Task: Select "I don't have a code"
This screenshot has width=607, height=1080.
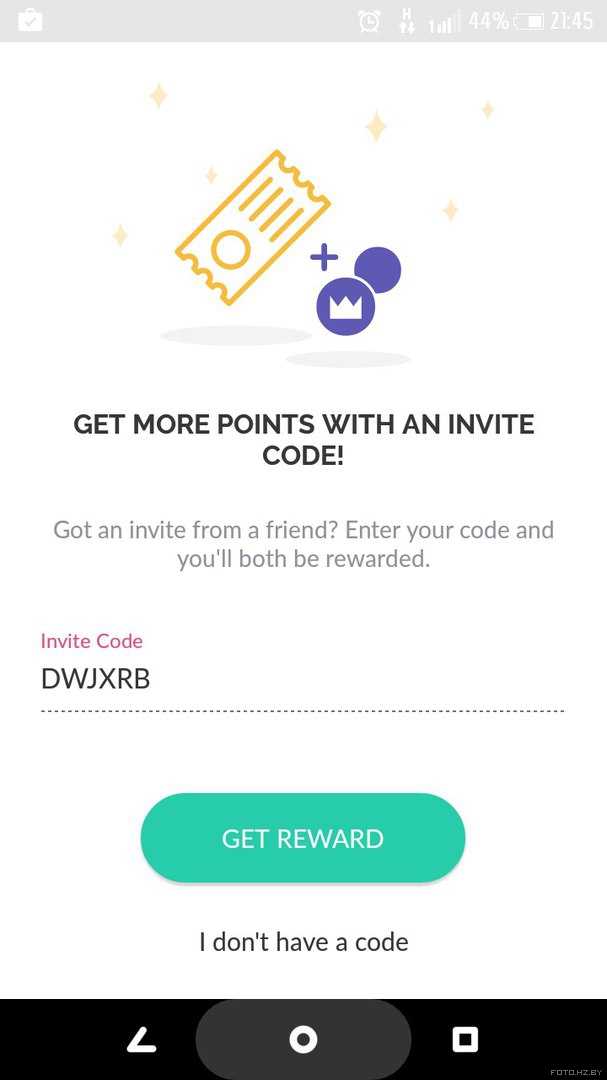Action: pyautogui.click(x=304, y=942)
